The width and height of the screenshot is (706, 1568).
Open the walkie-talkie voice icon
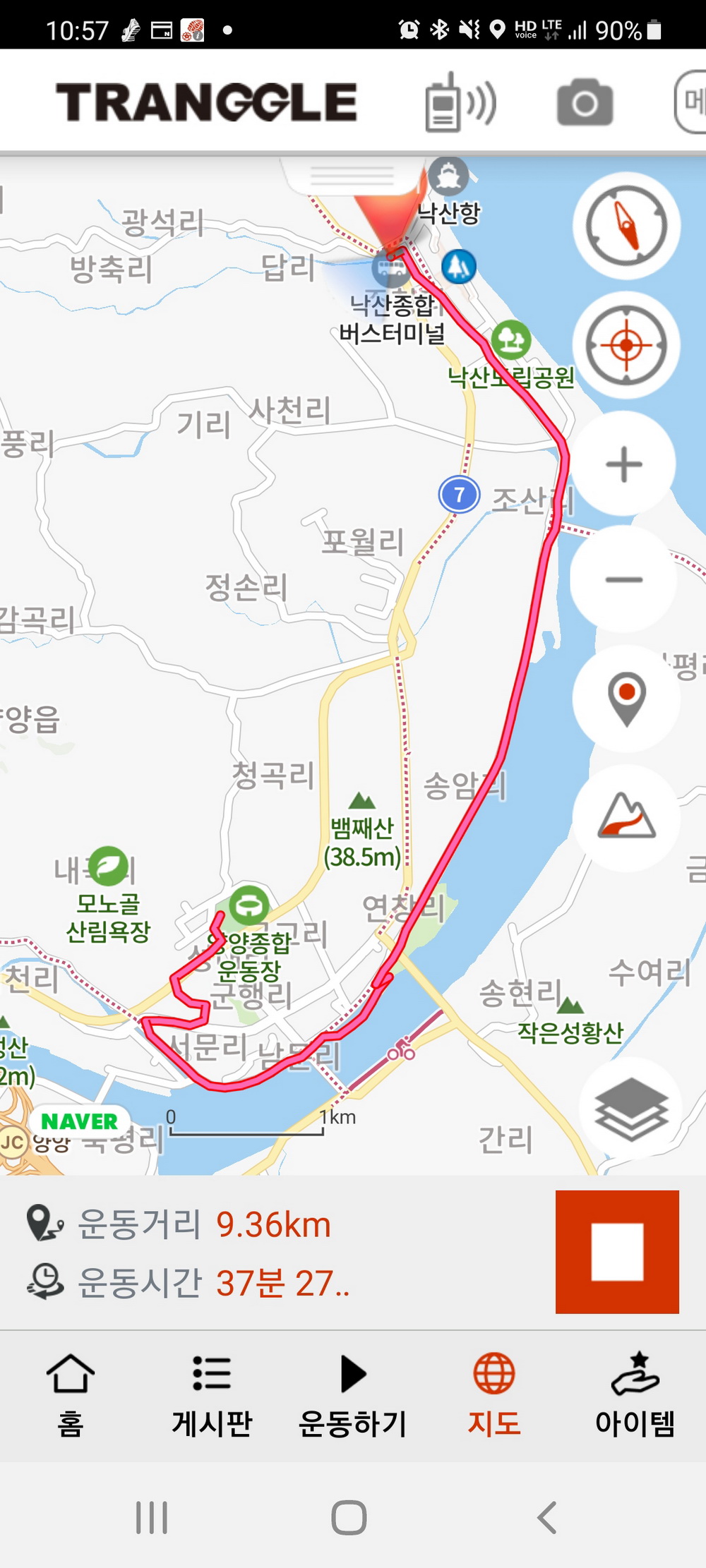pyautogui.click(x=460, y=103)
